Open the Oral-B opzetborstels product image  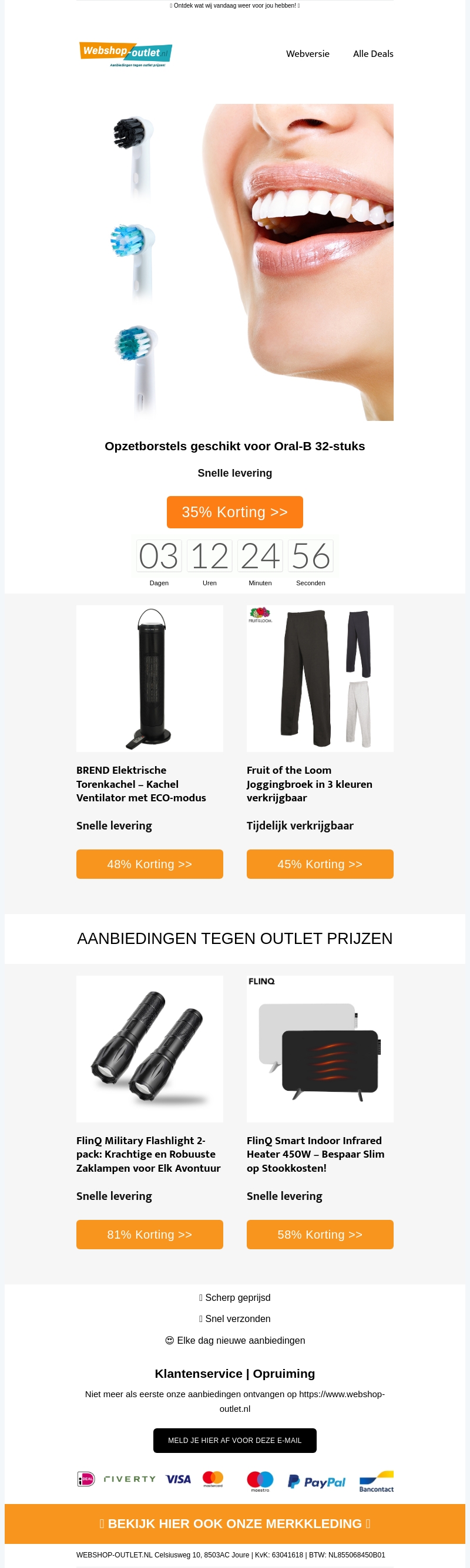click(234, 262)
